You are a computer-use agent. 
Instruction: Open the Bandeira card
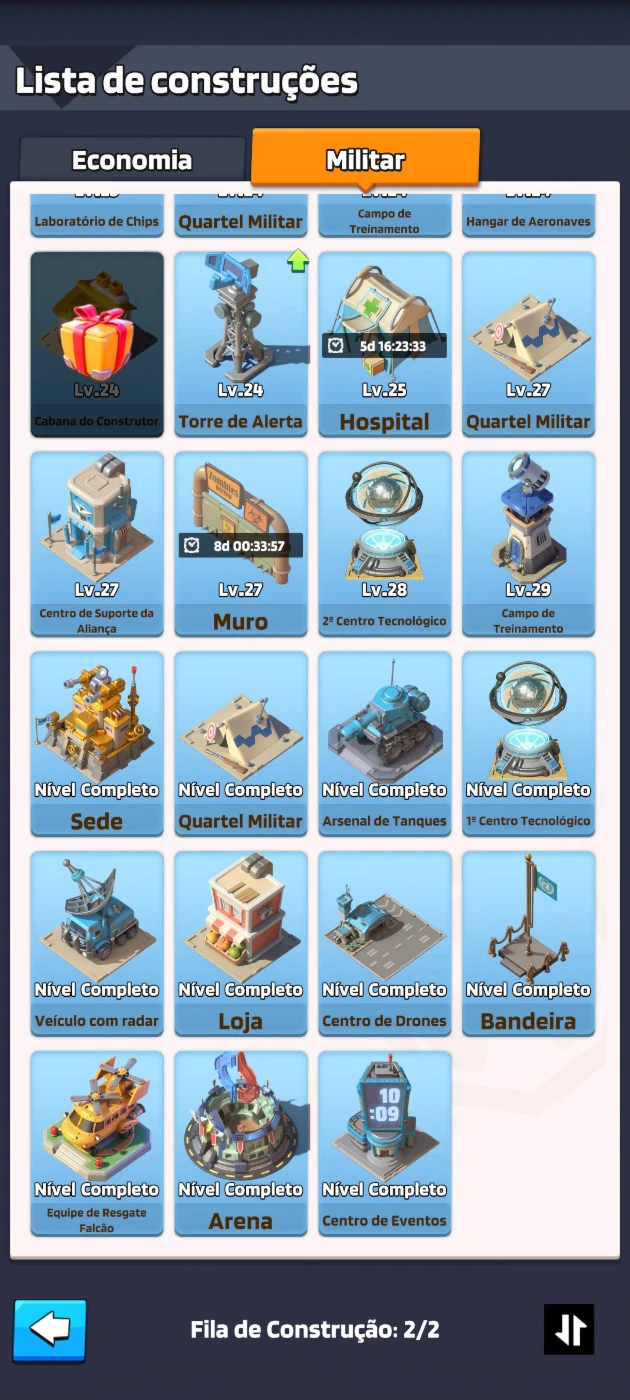(x=529, y=944)
